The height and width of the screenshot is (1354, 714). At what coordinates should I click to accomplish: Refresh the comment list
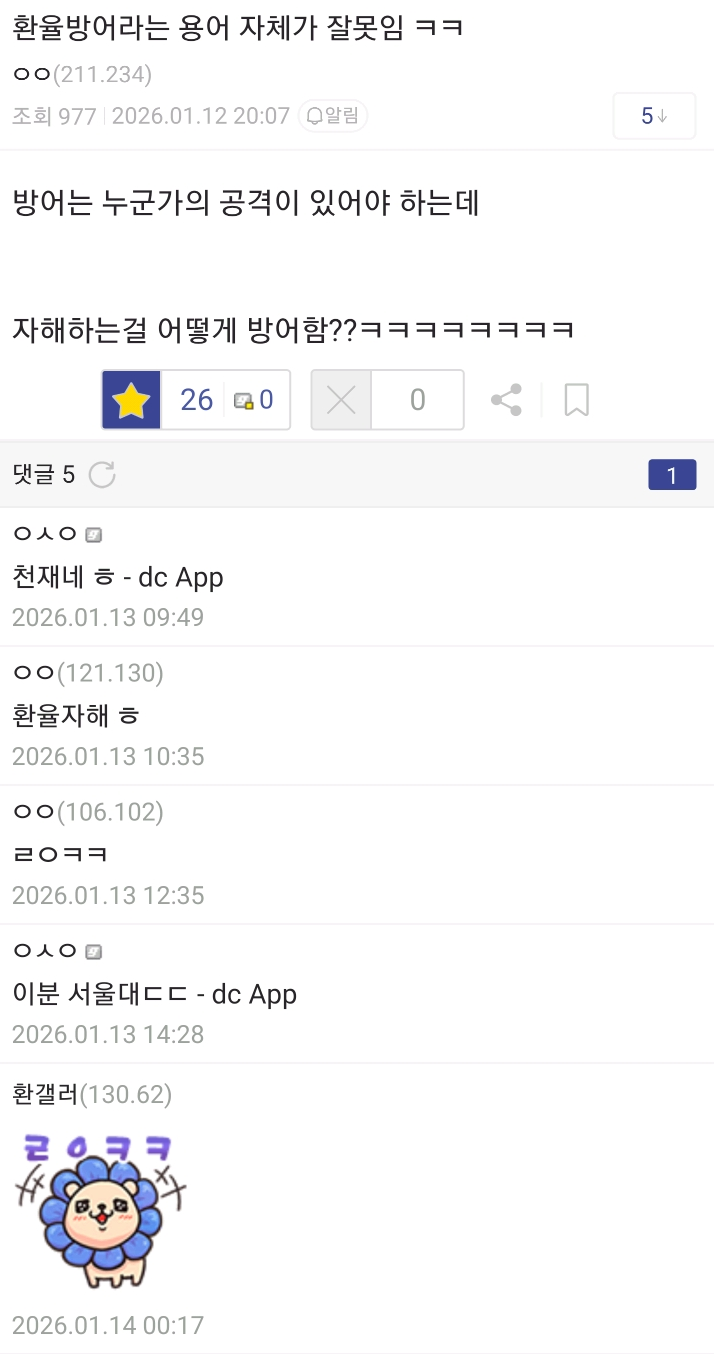pos(102,475)
